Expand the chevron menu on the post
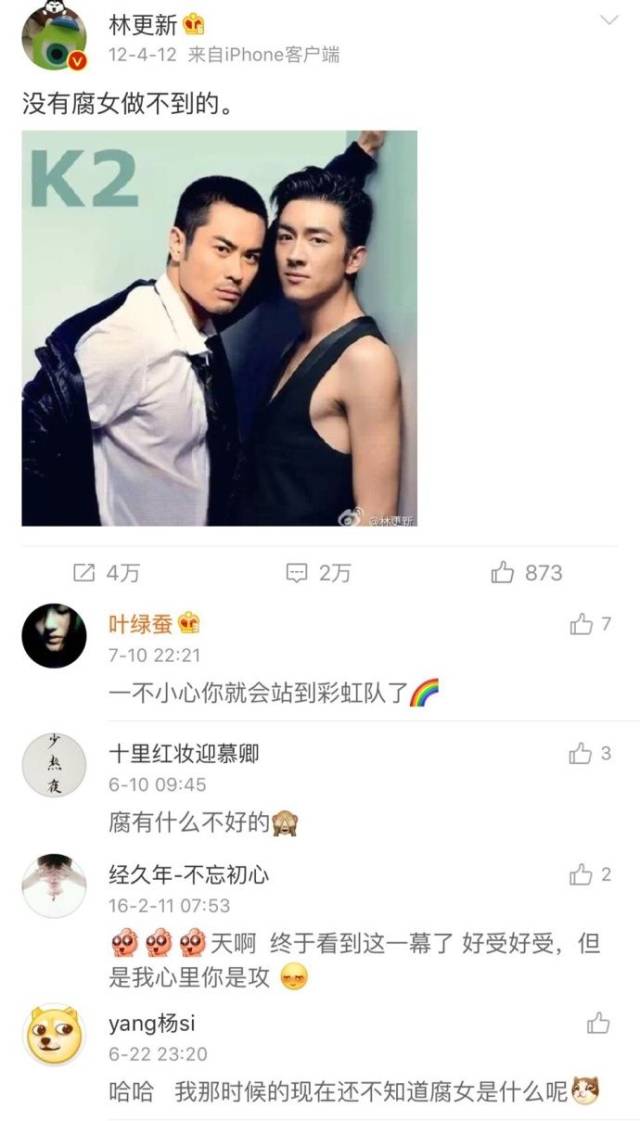This screenshot has width=640, height=1121. tap(609, 20)
